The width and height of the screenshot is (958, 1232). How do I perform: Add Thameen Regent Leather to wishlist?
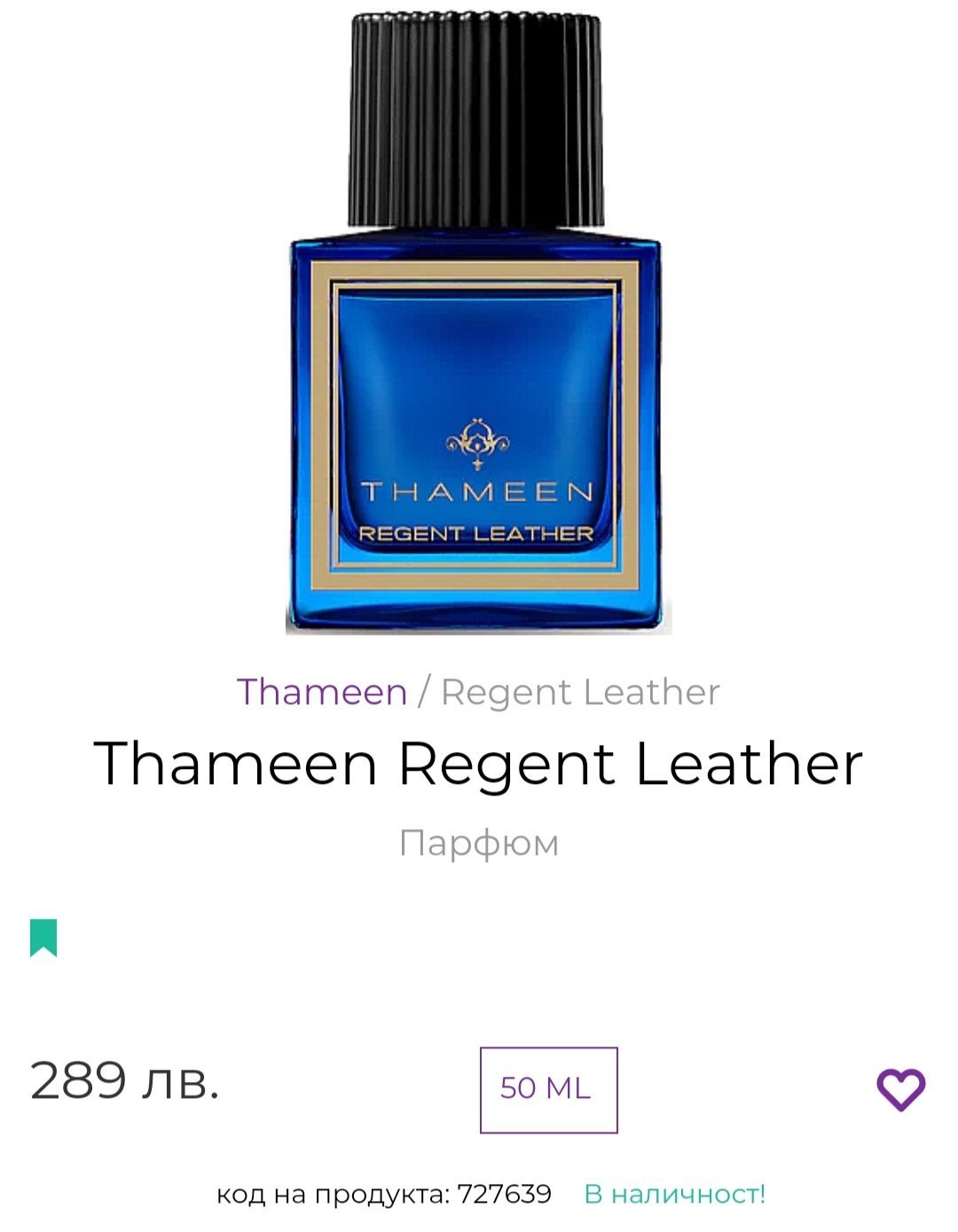(x=900, y=1088)
